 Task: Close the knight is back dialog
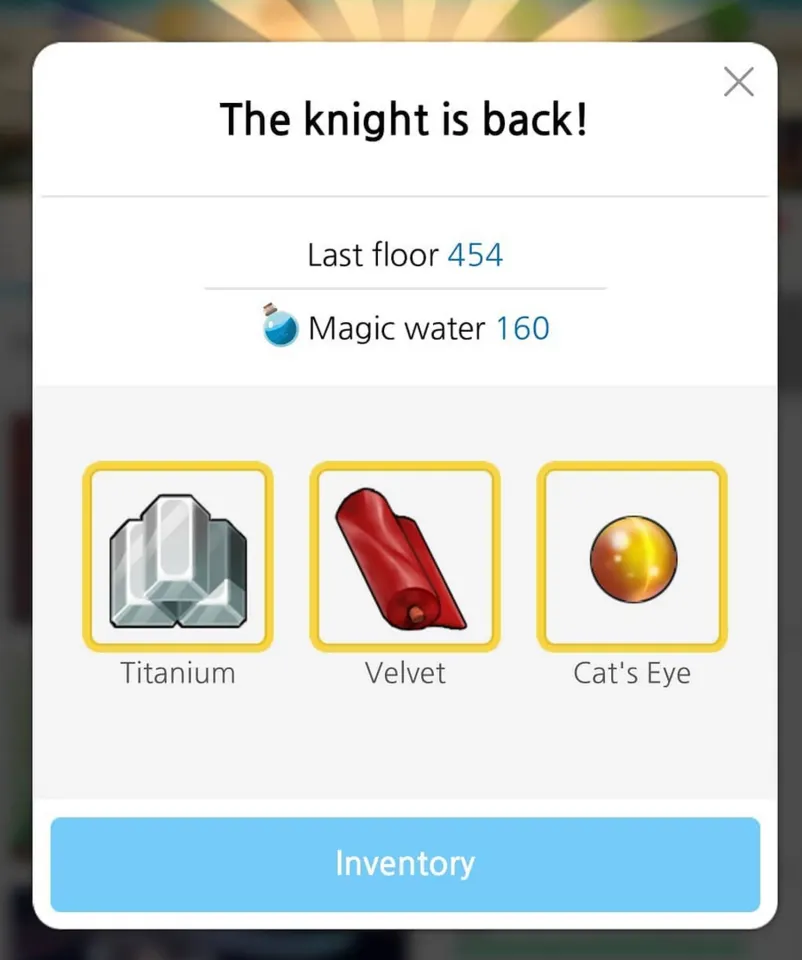click(738, 82)
